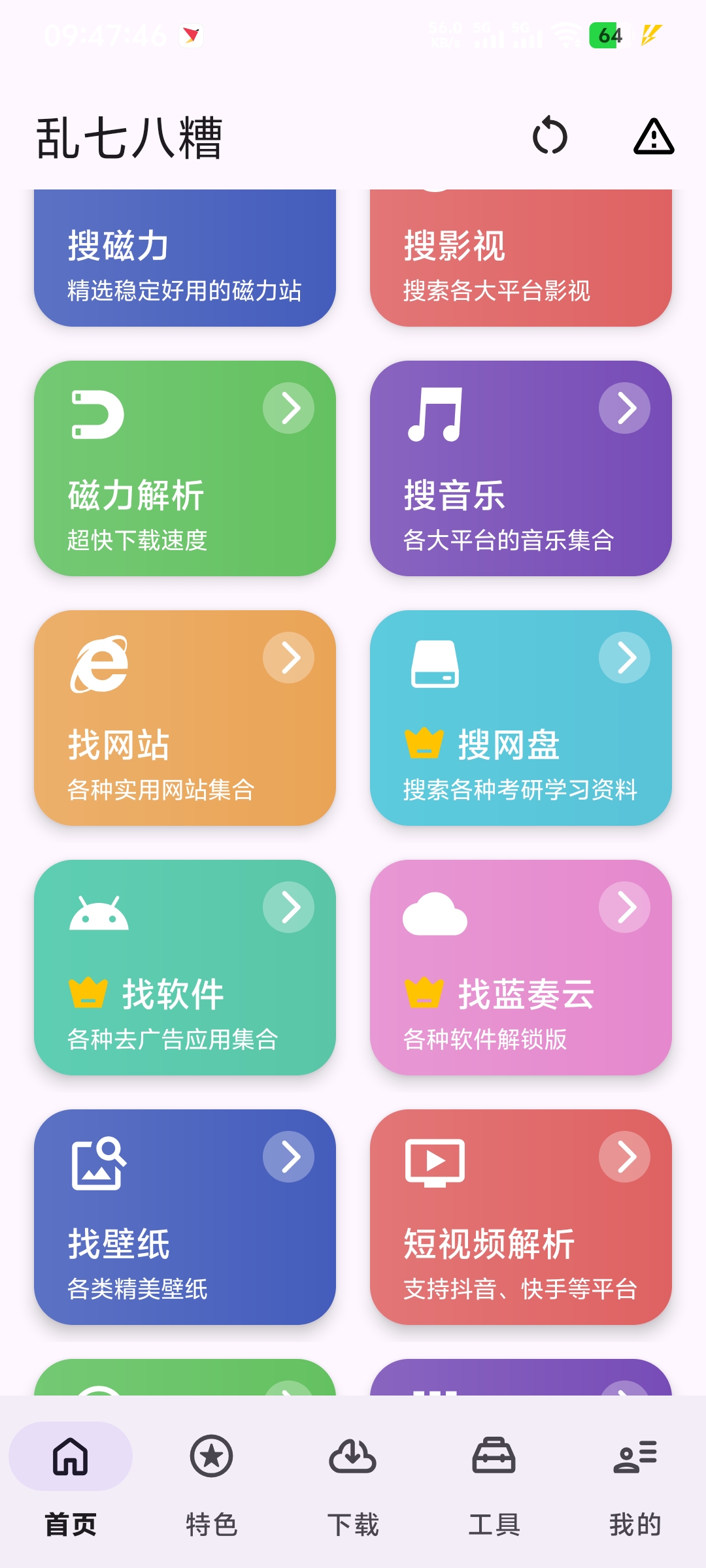The height and width of the screenshot is (1568, 706).
Task: Open the 短视频解析 card
Action: (520, 1217)
